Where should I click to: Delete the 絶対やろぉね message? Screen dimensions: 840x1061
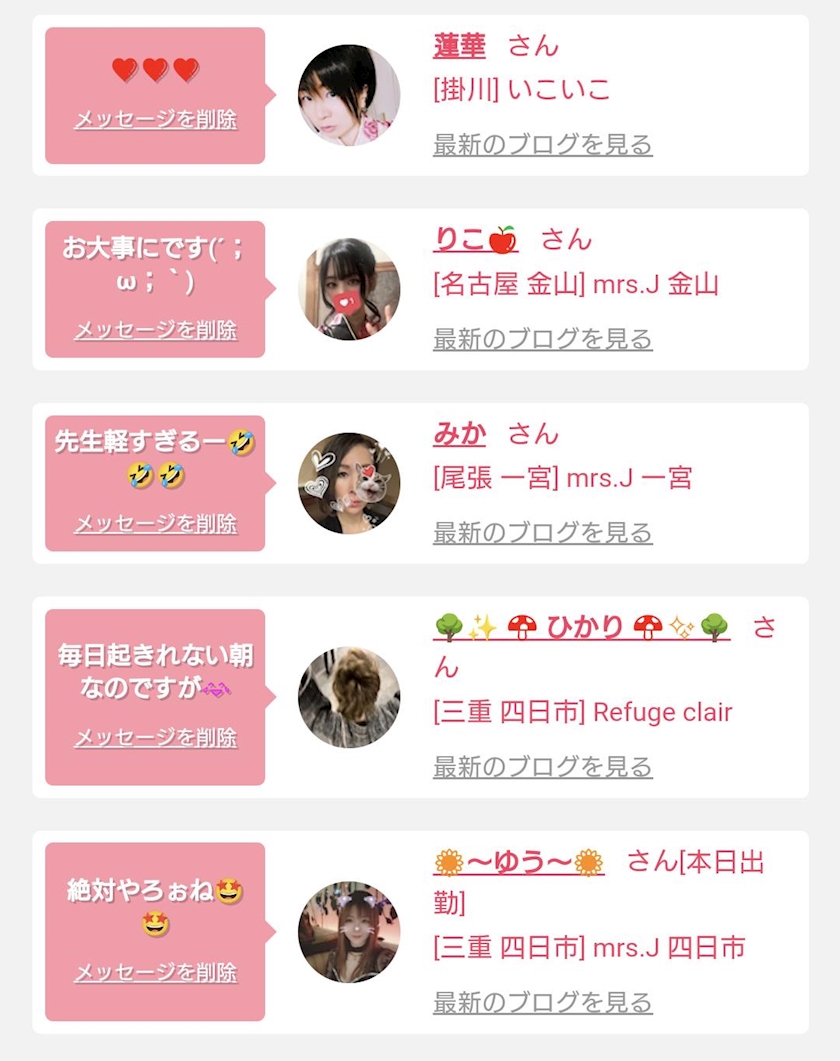pyautogui.click(x=155, y=972)
